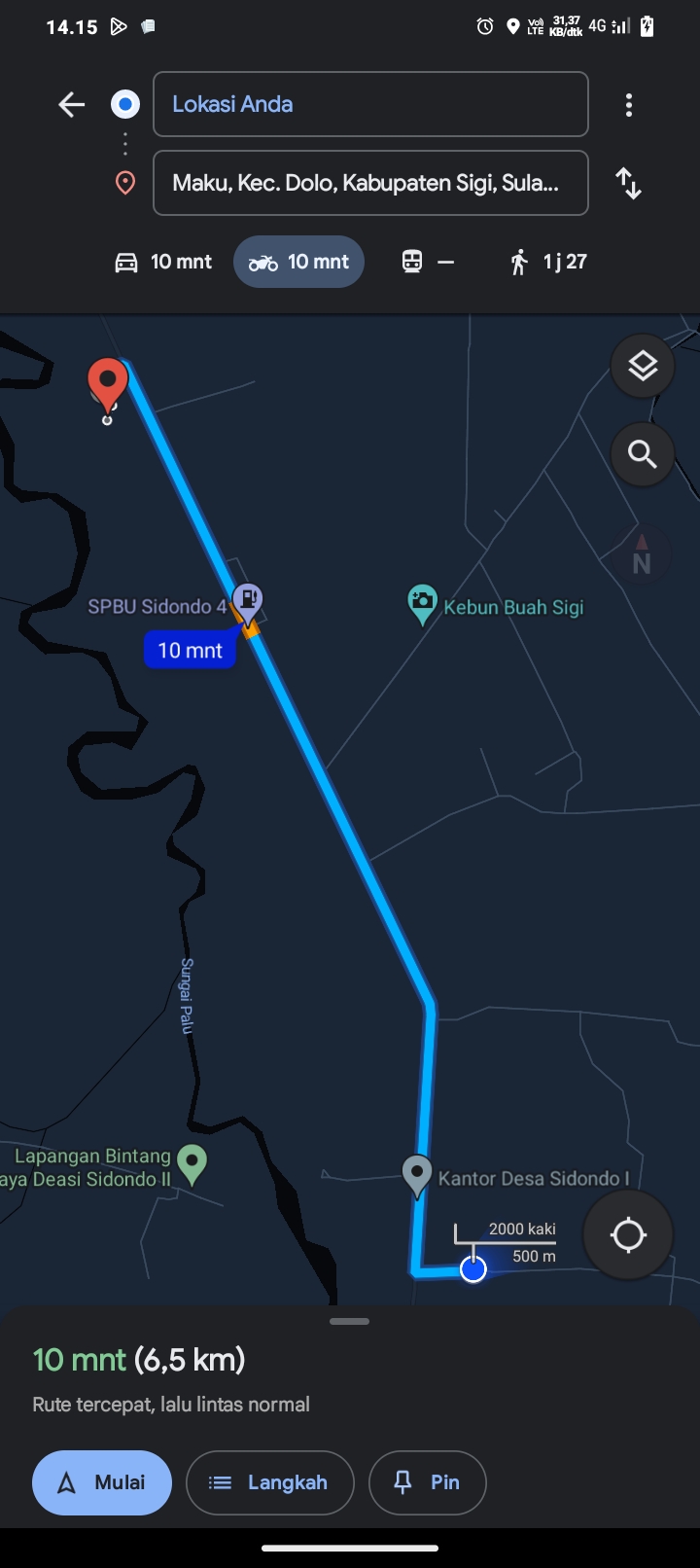Search along the route

click(643, 454)
